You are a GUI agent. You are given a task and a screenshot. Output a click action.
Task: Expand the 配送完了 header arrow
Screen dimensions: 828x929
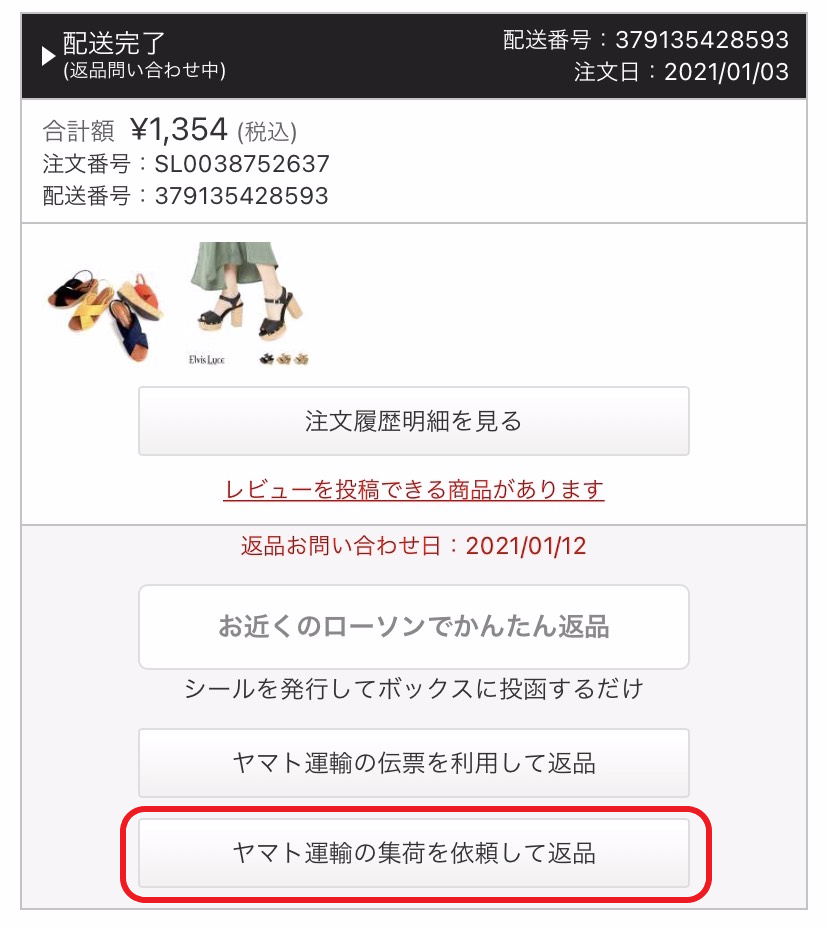tap(48, 56)
